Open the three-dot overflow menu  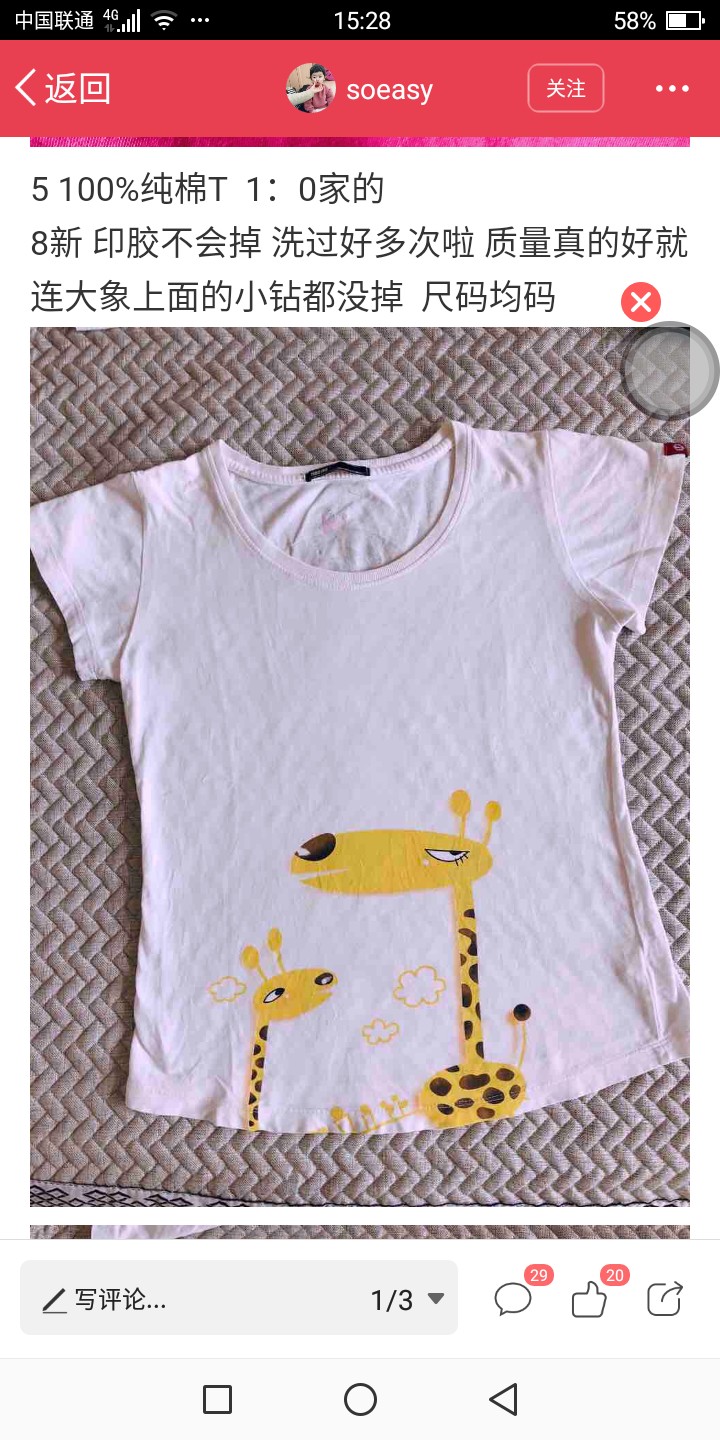tap(672, 88)
